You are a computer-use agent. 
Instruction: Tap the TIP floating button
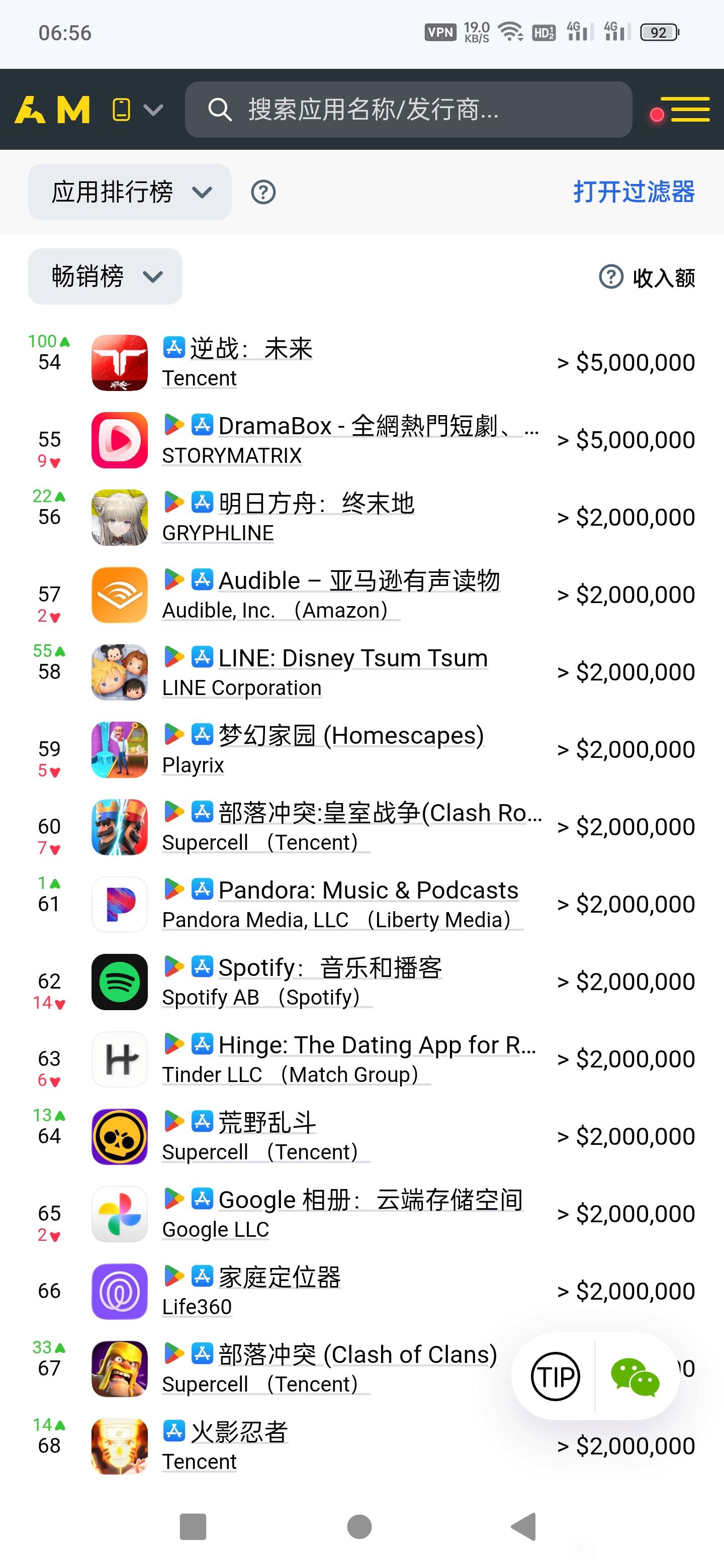pyautogui.click(x=555, y=1376)
